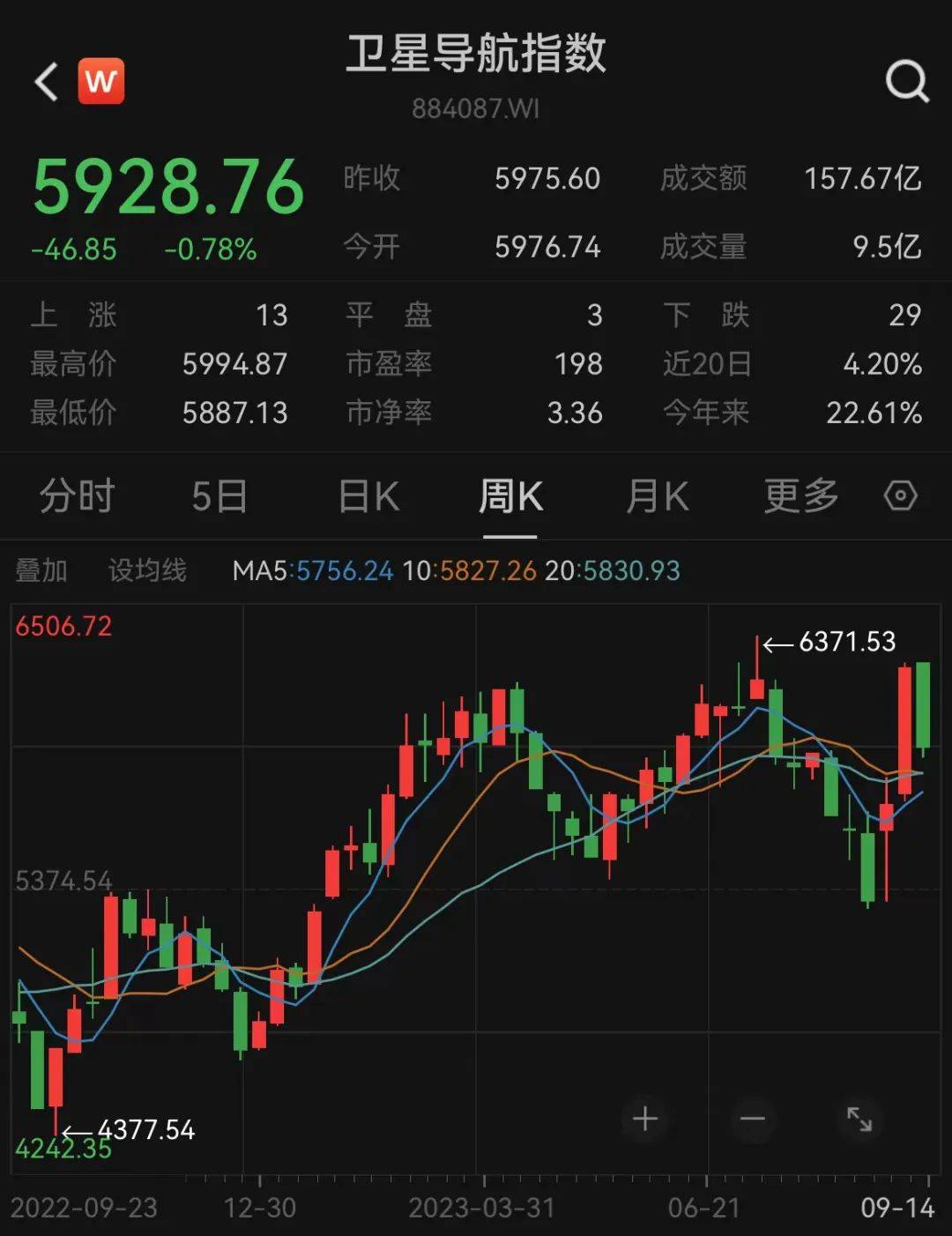Open the 更多 chart period options
The image size is (952, 1236).
[800, 496]
